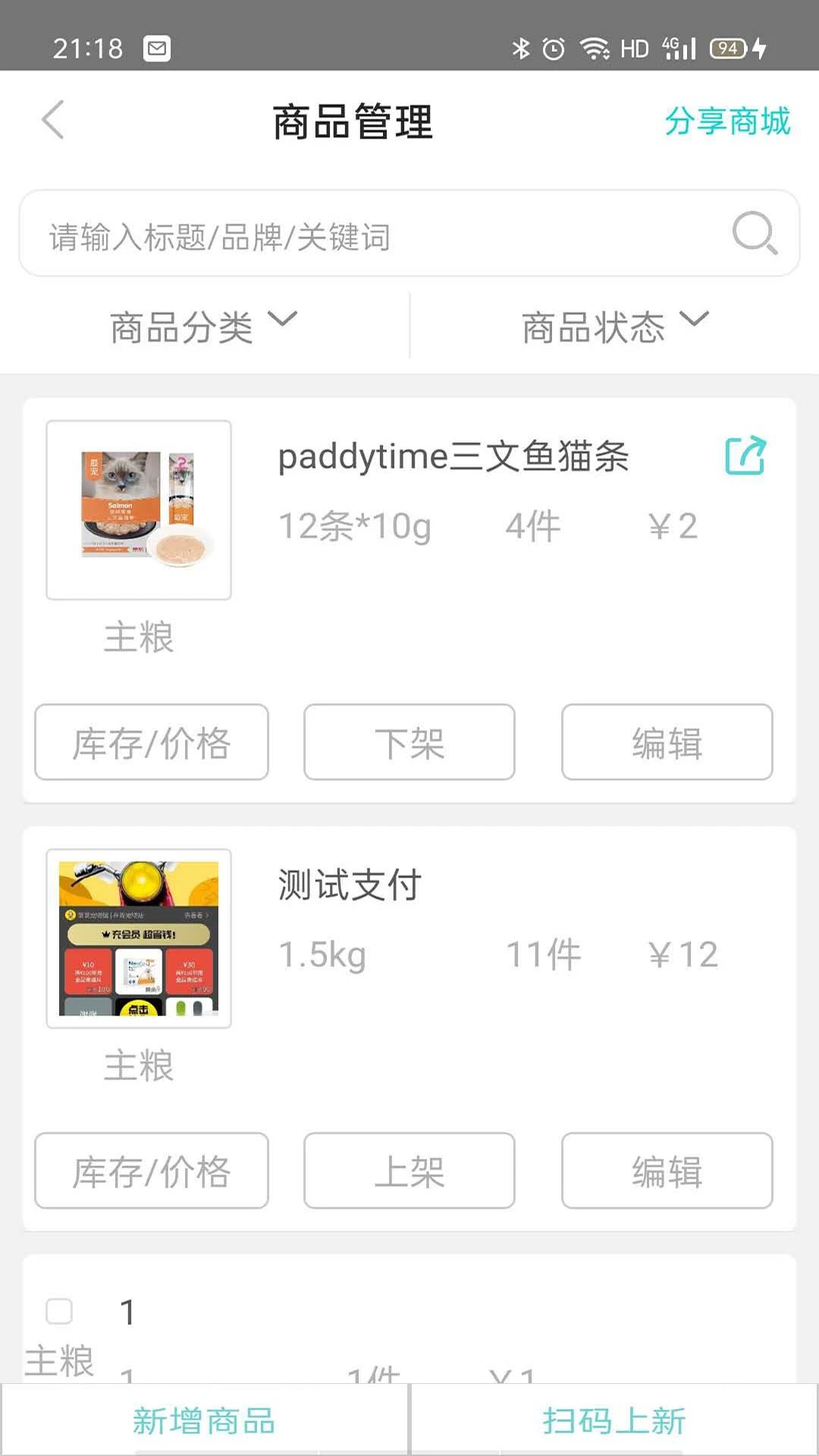Tap the Bluetooth icon in the status bar
This screenshot has height=1456, width=819.
pos(521,47)
